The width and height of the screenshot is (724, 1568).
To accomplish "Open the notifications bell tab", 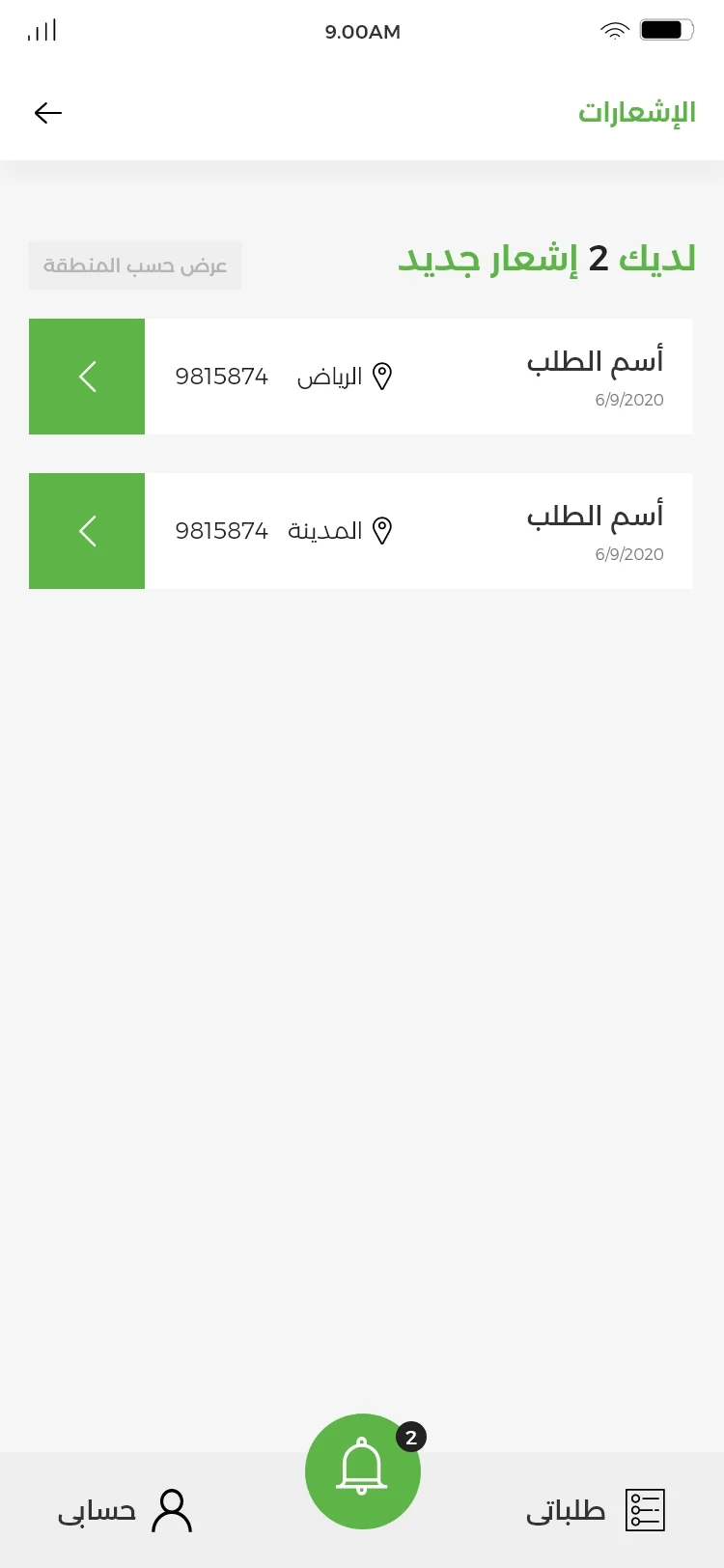I will (363, 1471).
